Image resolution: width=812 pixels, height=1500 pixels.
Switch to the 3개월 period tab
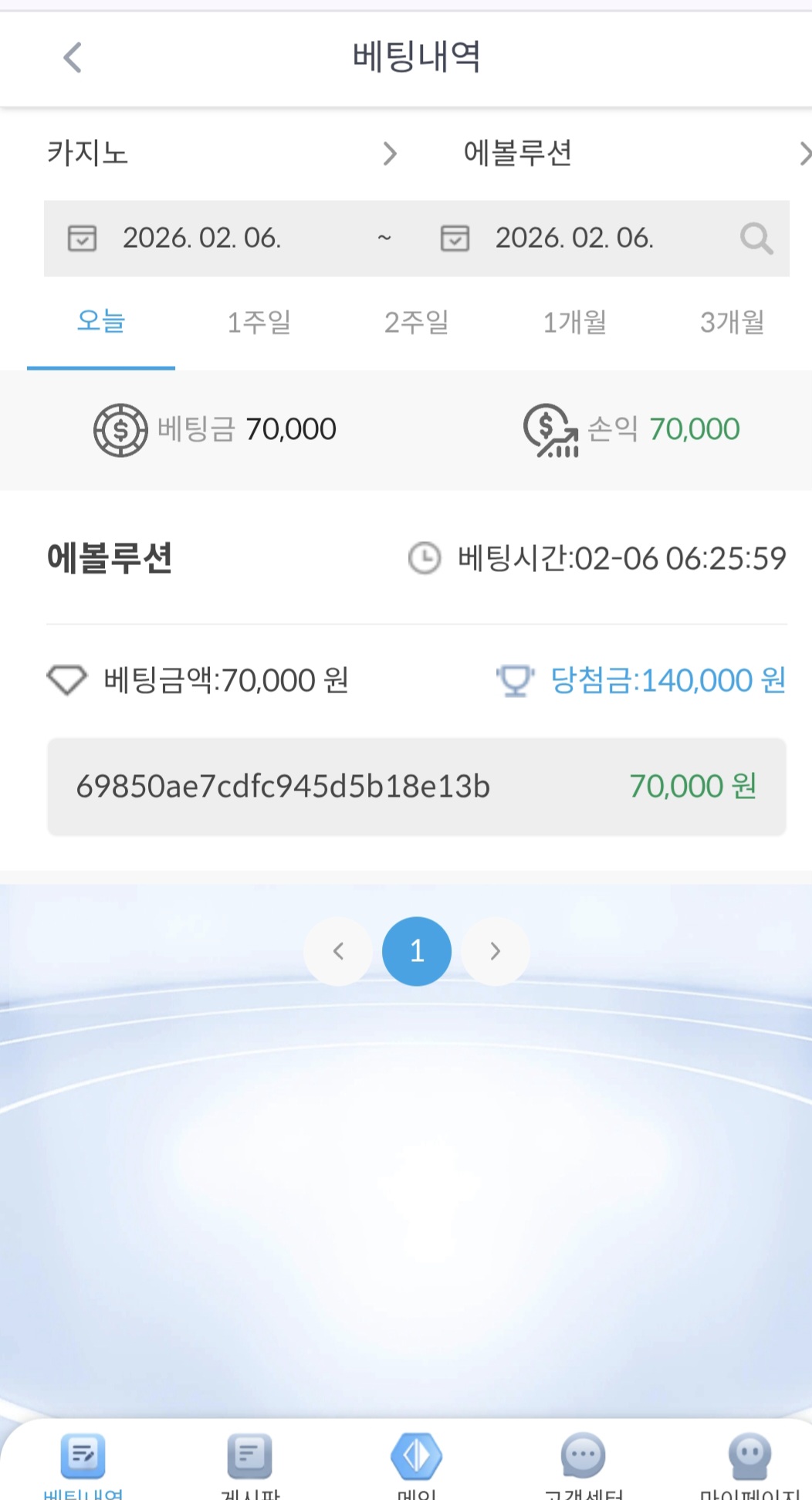tap(732, 322)
